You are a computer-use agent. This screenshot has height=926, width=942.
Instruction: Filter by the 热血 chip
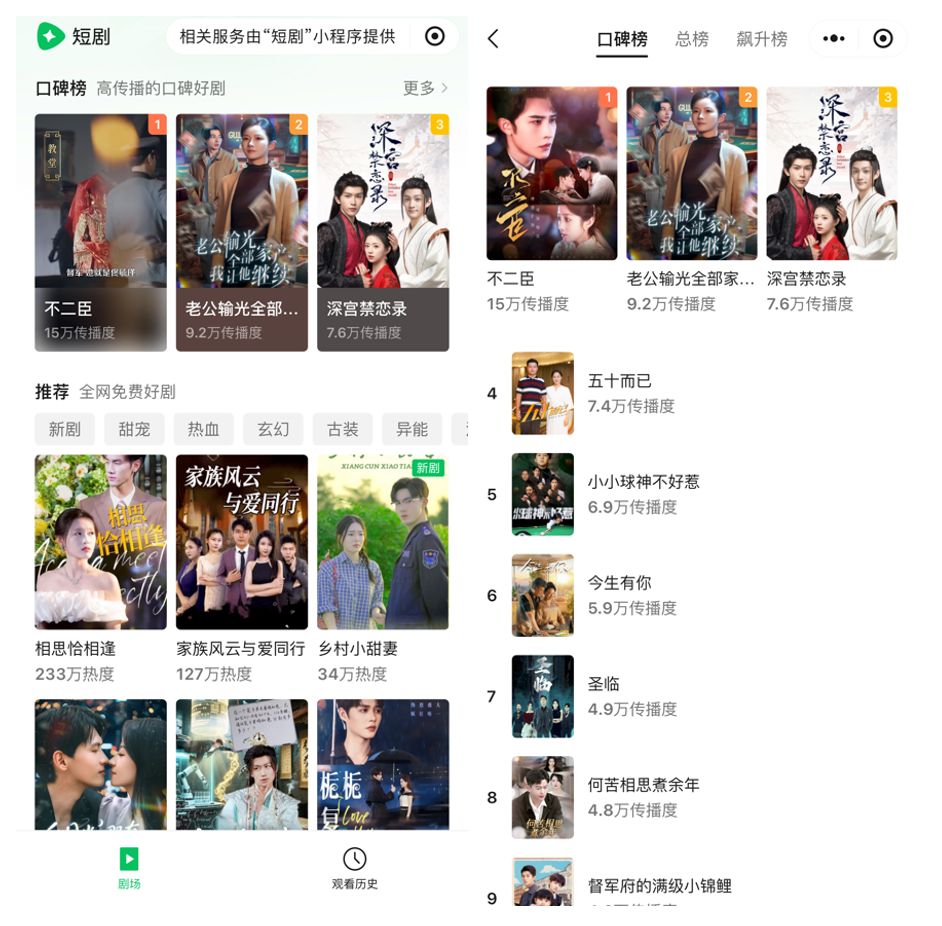[203, 429]
